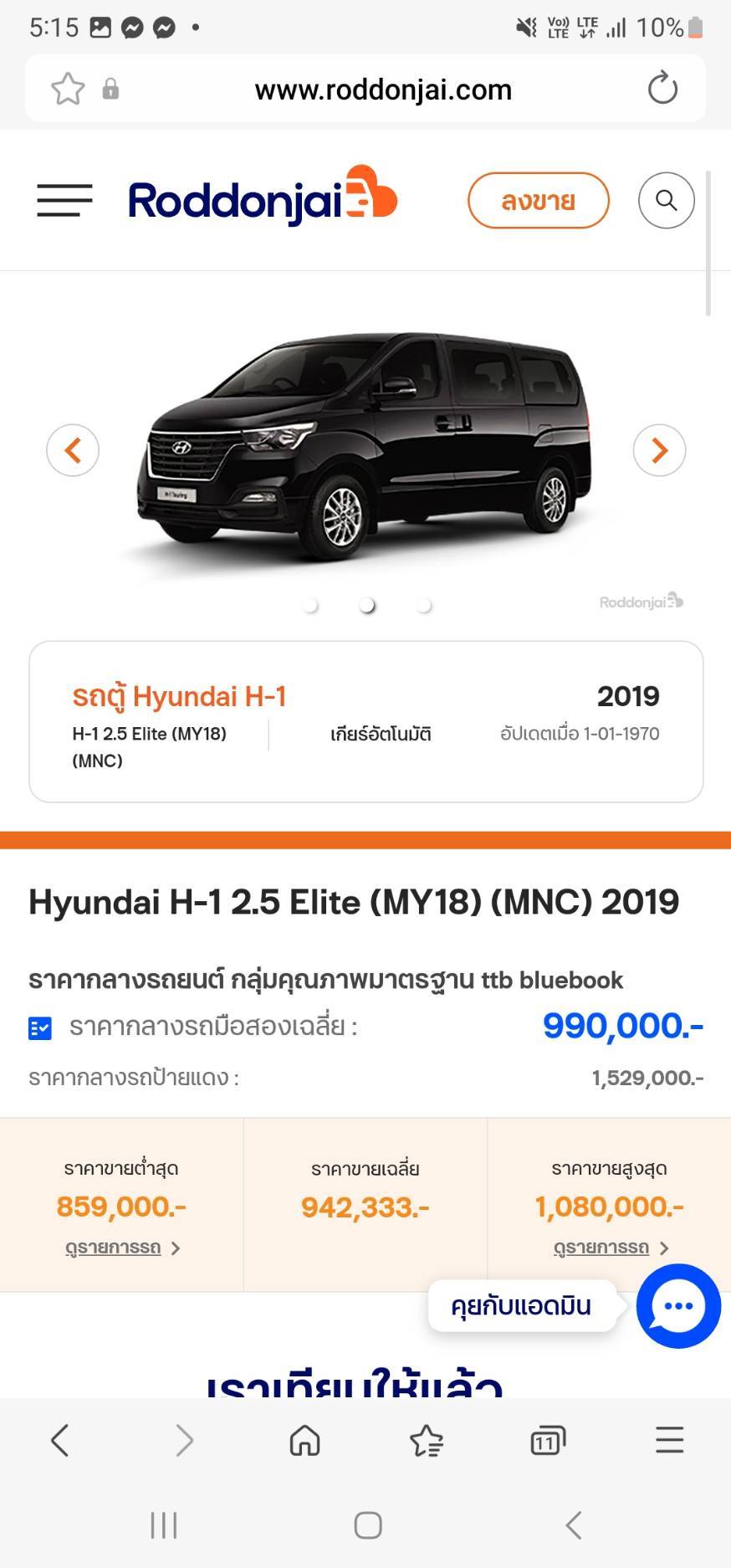Bookmark this page with the star icon
The width and height of the screenshot is (731, 1568).
tap(68, 89)
